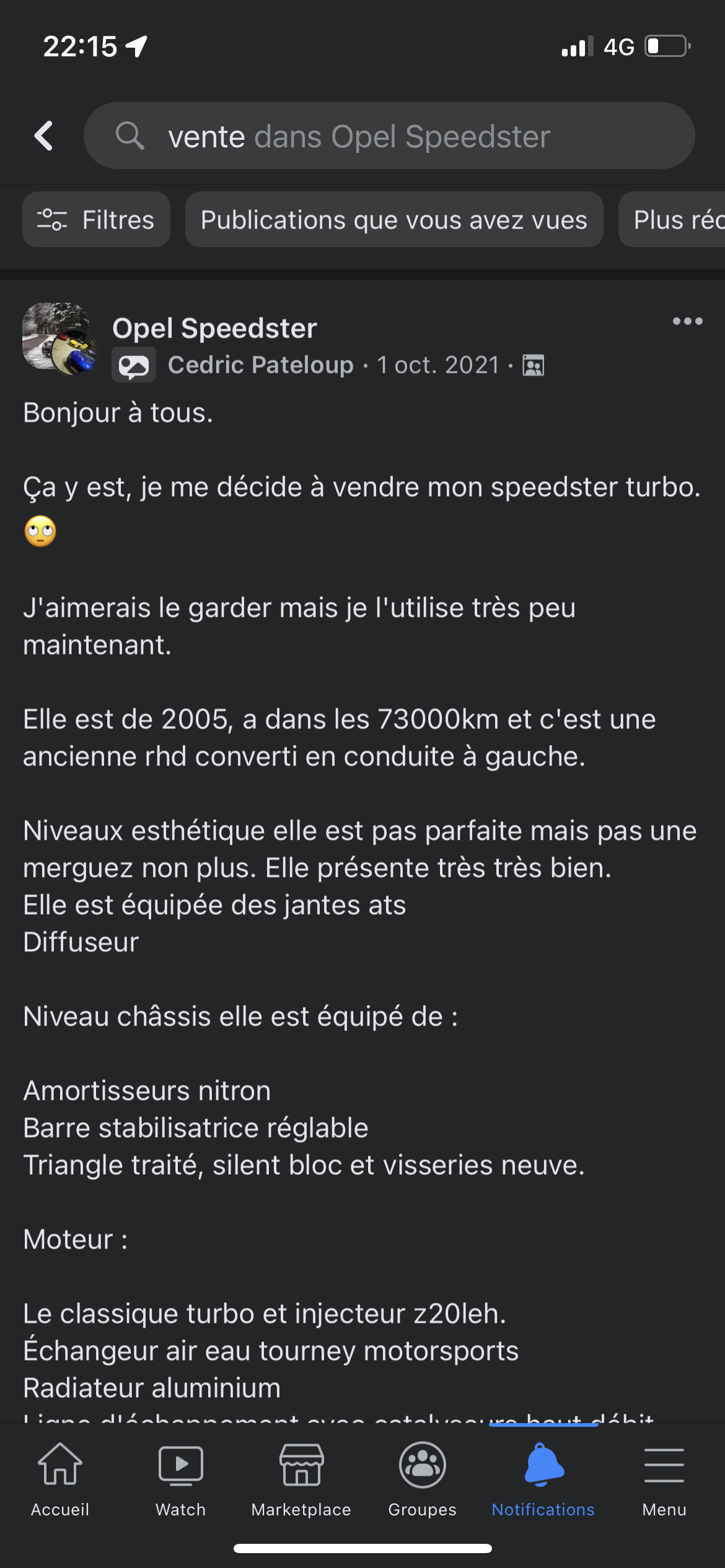The width and height of the screenshot is (725, 1568).
Task: Open the post's three-dot options menu
Action: [687, 321]
